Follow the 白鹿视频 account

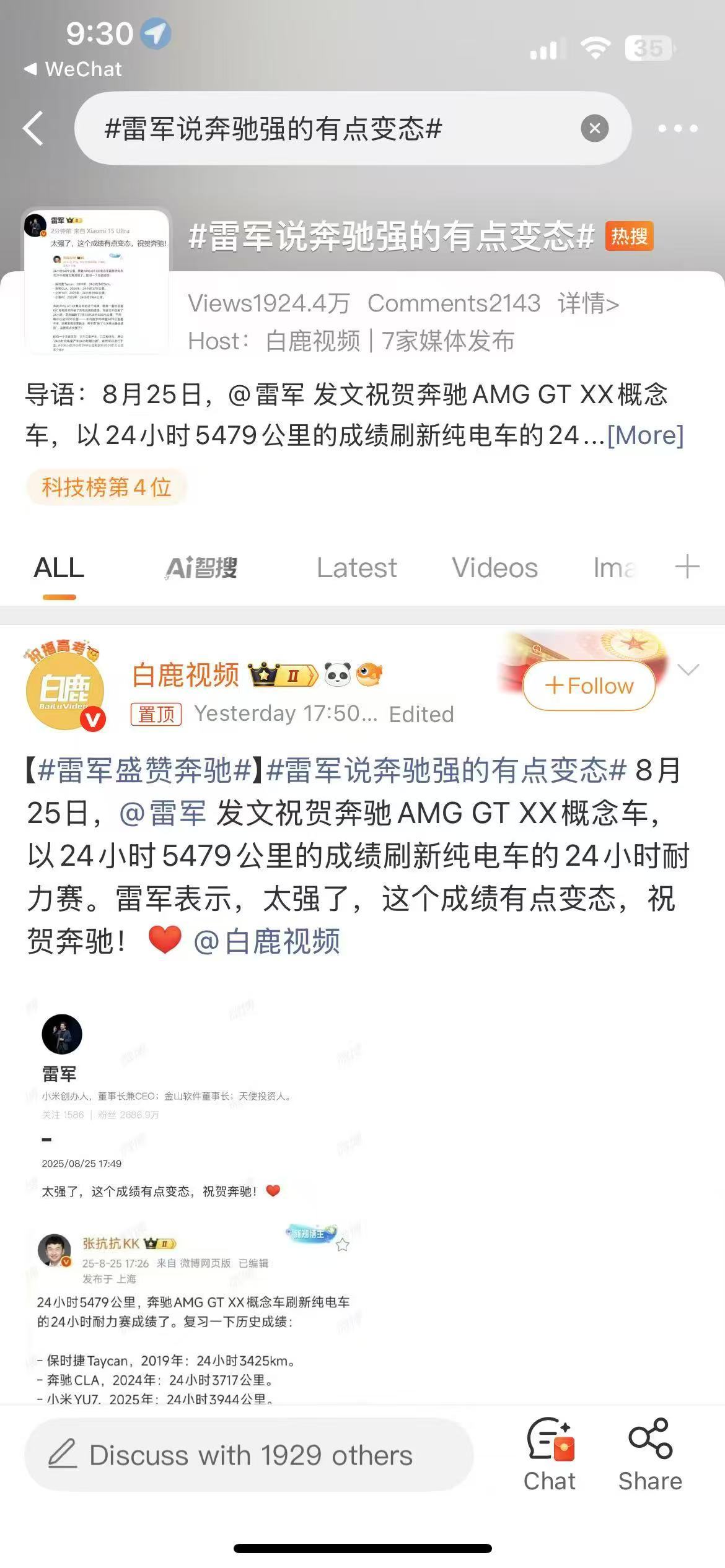coord(589,686)
